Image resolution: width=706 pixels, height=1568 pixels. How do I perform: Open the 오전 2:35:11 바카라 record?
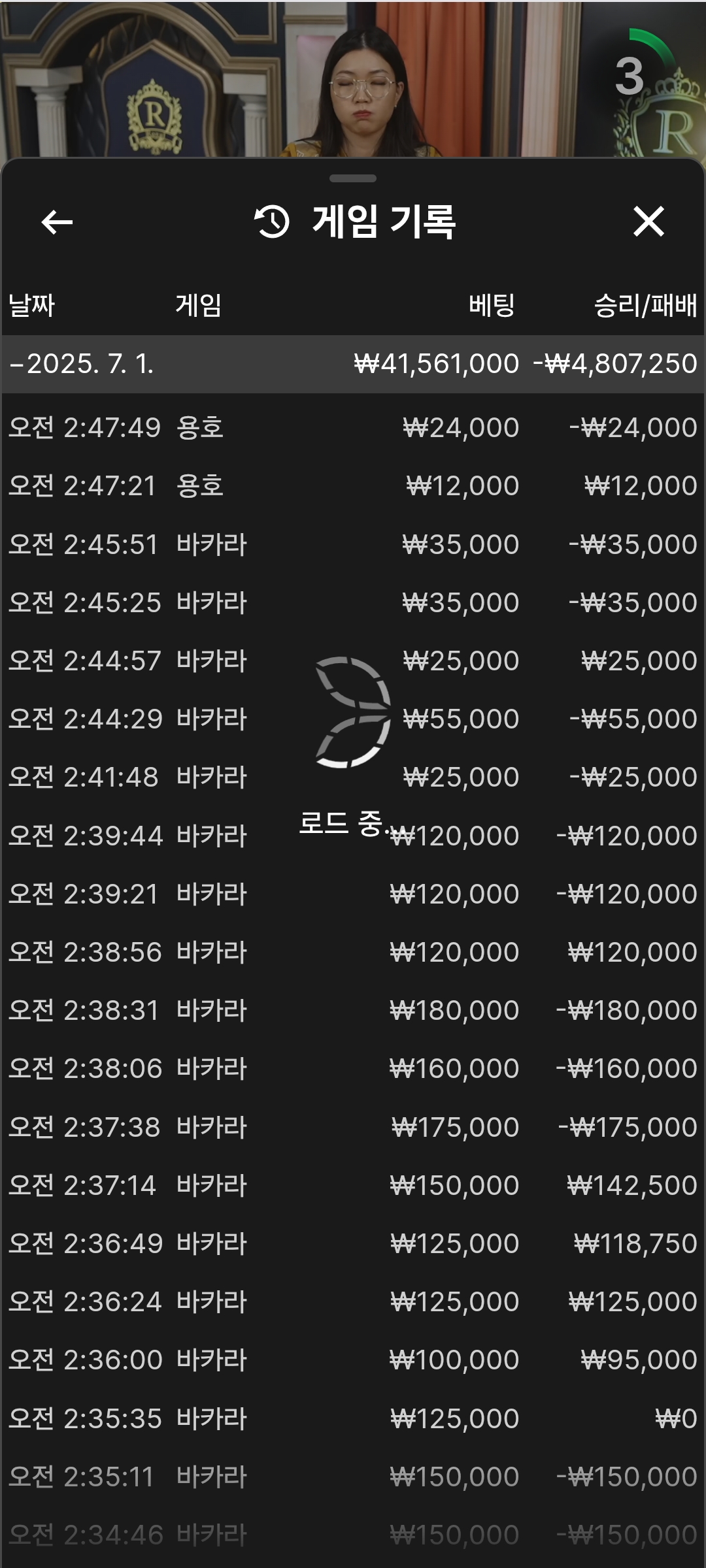pyautogui.click(x=353, y=1477)
